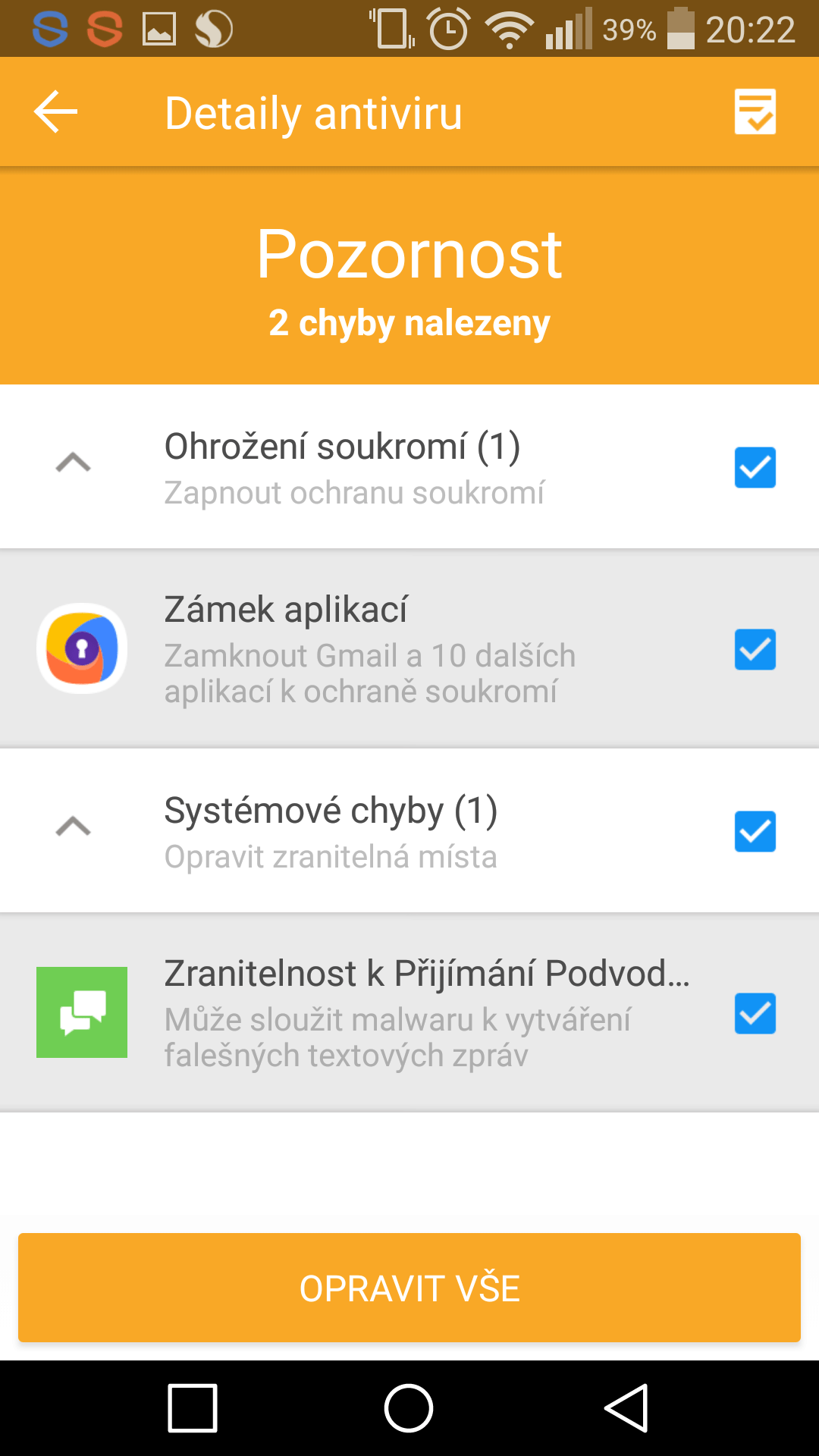
Task: Uncheck the Ohrožení soukromí checkbox
Action: pos(755,467)
